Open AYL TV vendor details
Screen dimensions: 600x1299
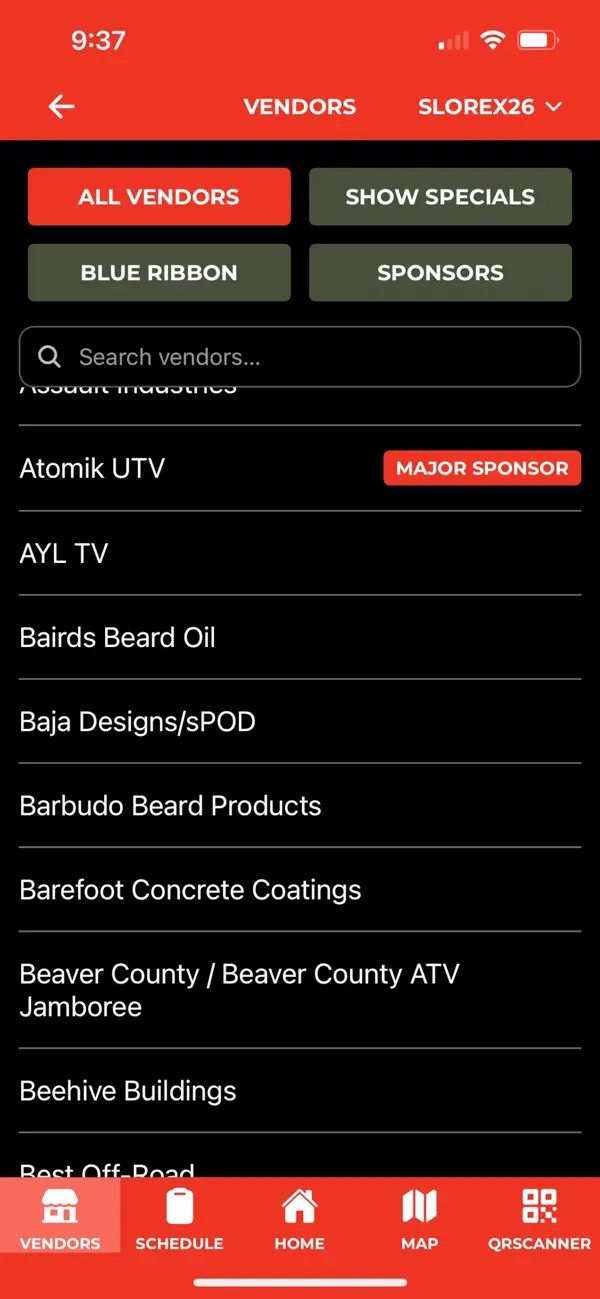tap(64, 553)
